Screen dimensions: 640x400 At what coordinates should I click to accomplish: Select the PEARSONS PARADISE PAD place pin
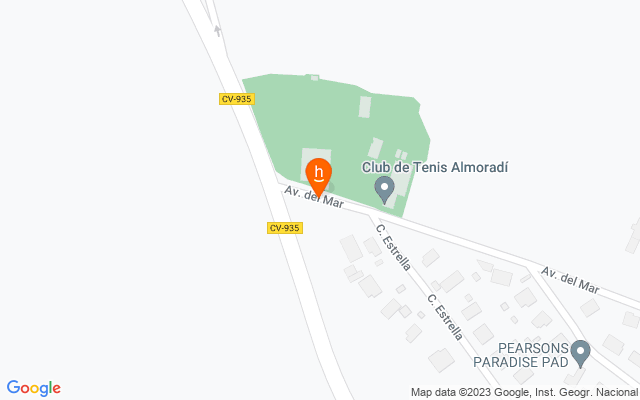pyautogui.click(x=580, y=354)
